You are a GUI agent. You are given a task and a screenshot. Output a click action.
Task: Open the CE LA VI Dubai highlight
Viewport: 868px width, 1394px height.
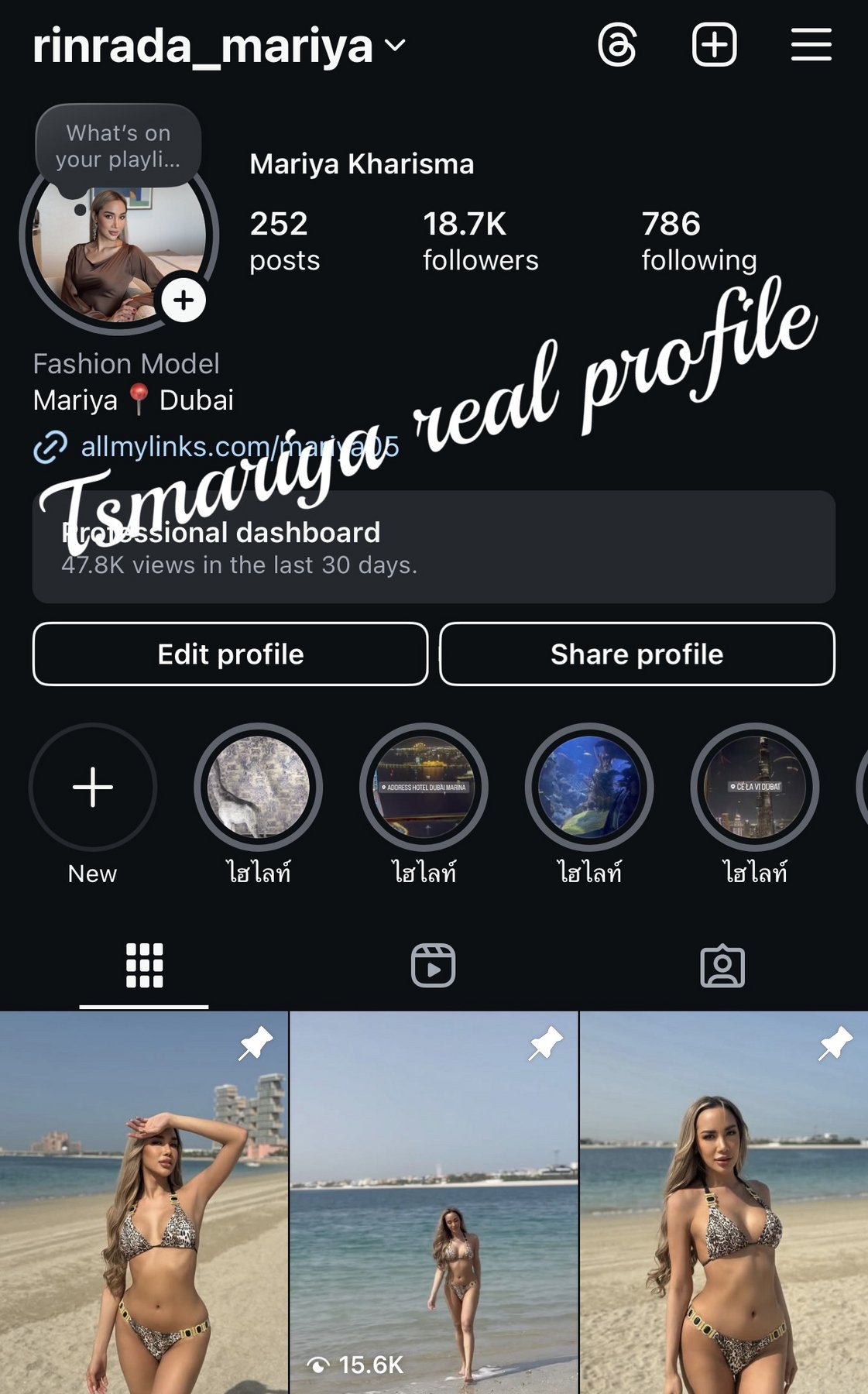click(x=755, y=787)
